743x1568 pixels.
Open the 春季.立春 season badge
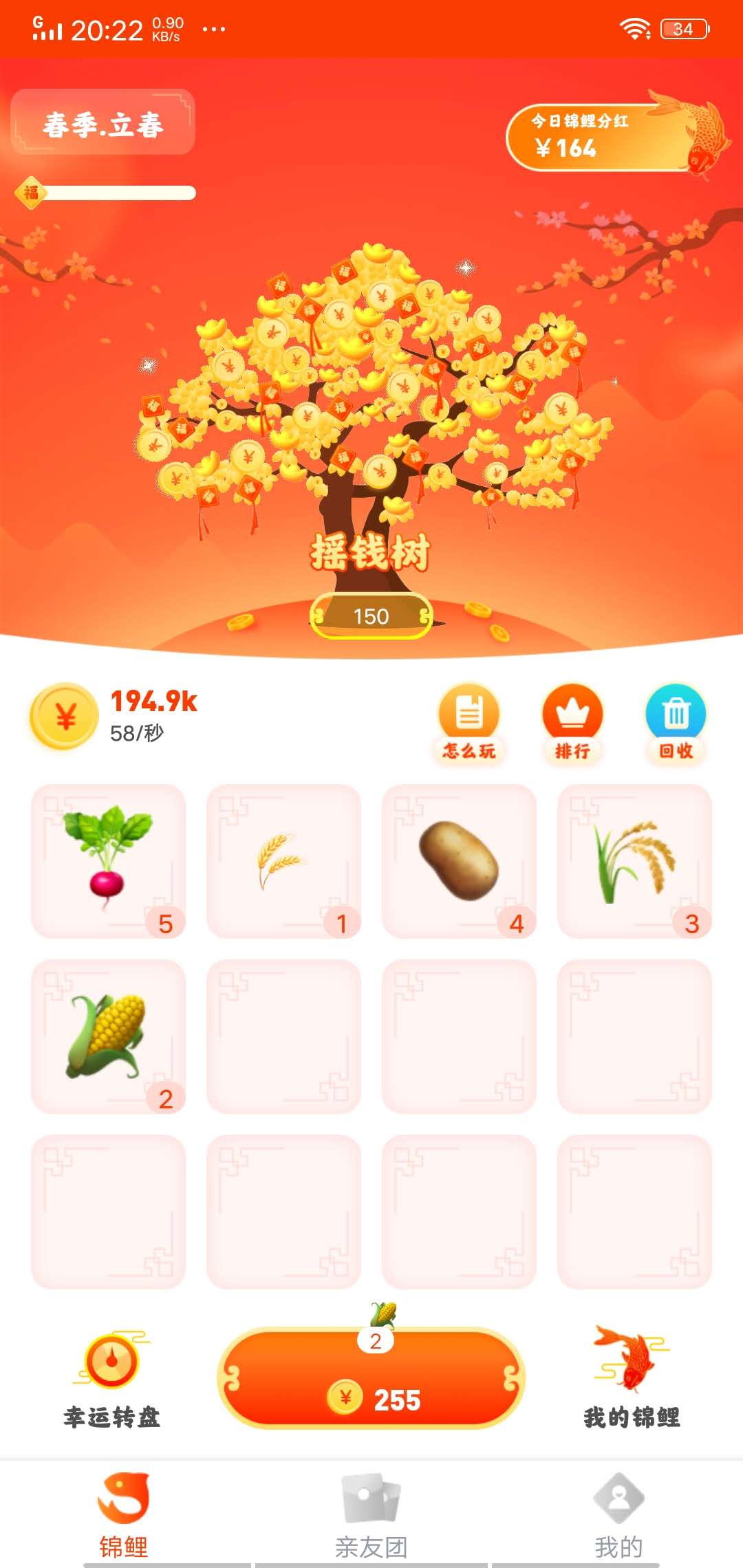point(103,122)
